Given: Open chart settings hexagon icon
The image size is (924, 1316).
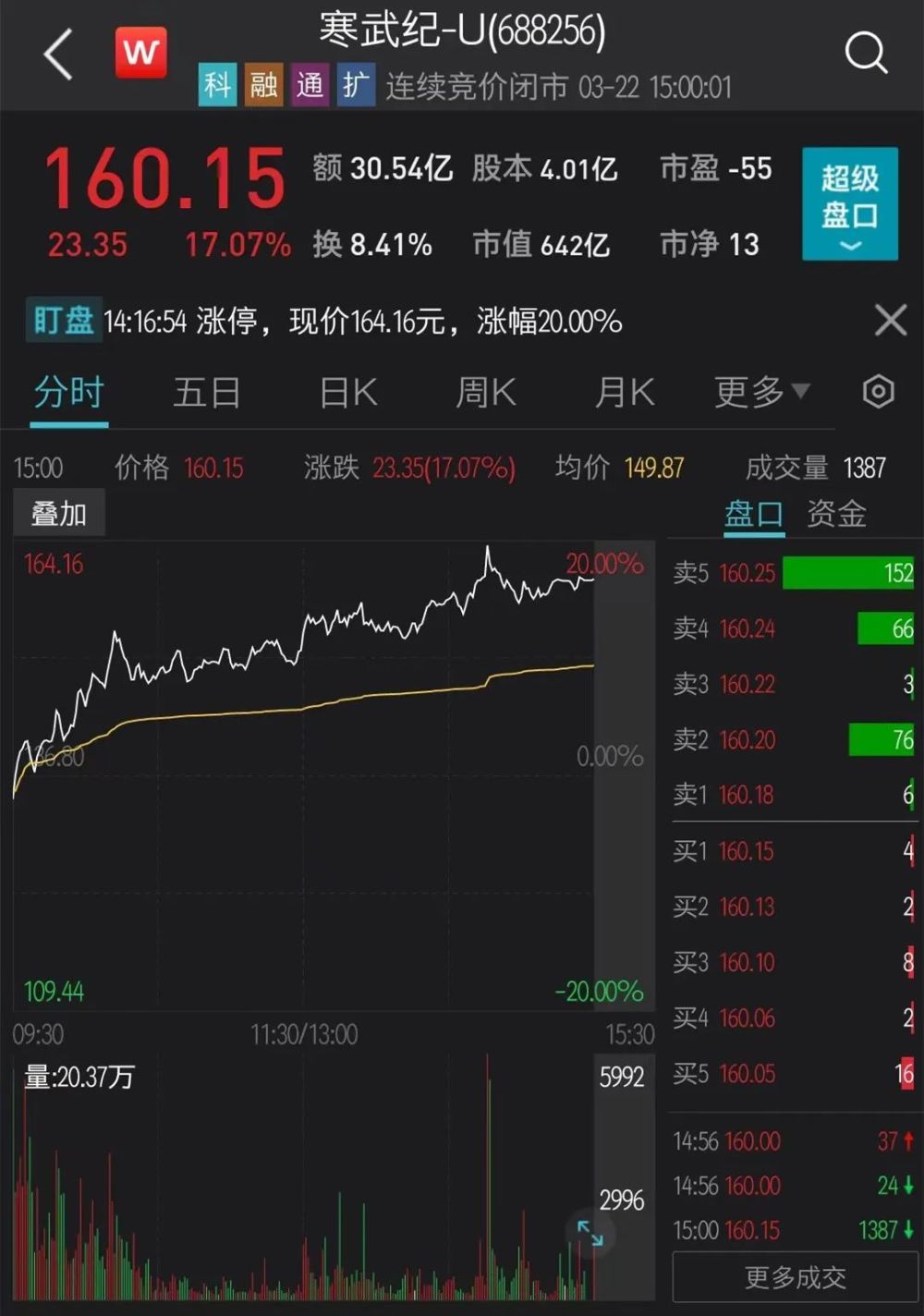Looking at the screenshot, I should pos(878,392).
